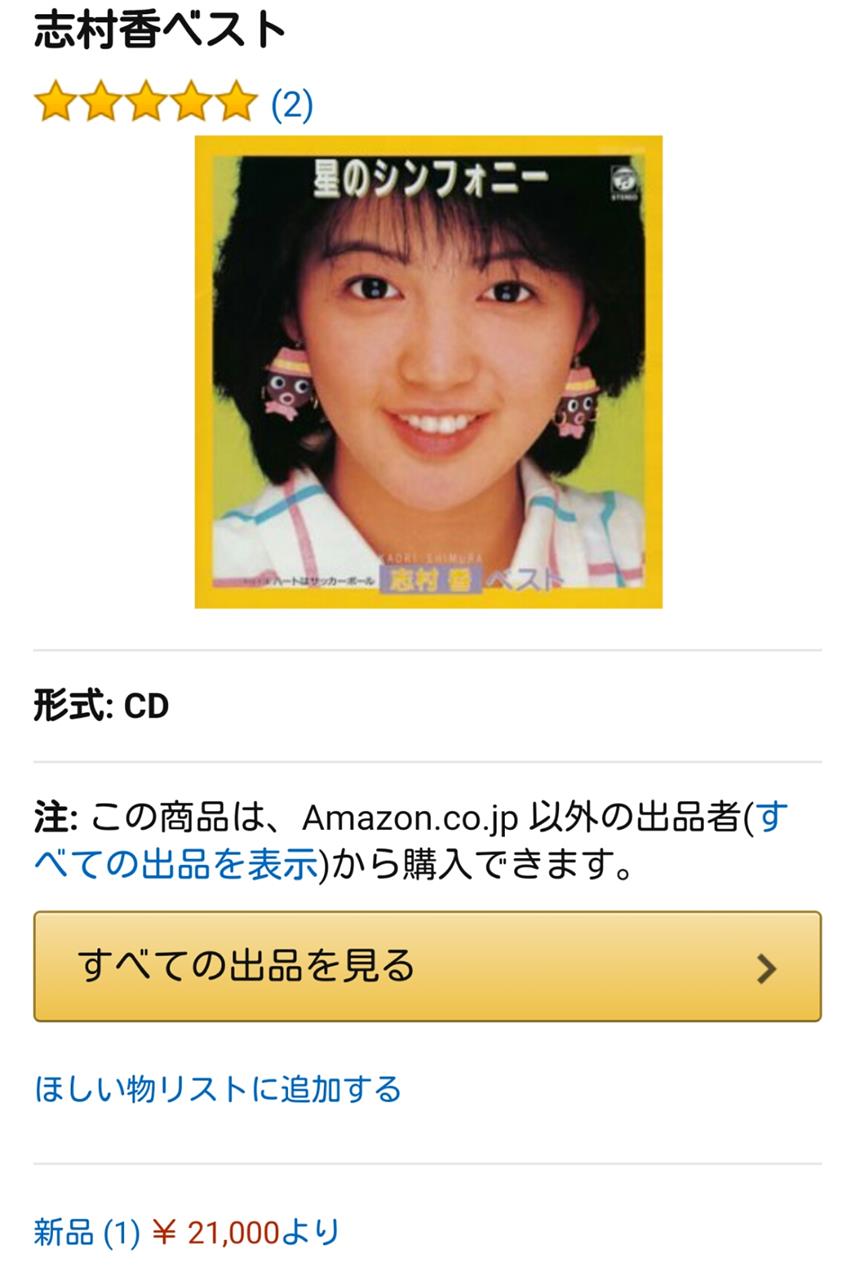Tap the 星のシンフォニー album cover image
Viewport: 855px width, 1280px height.
(428, 371)
